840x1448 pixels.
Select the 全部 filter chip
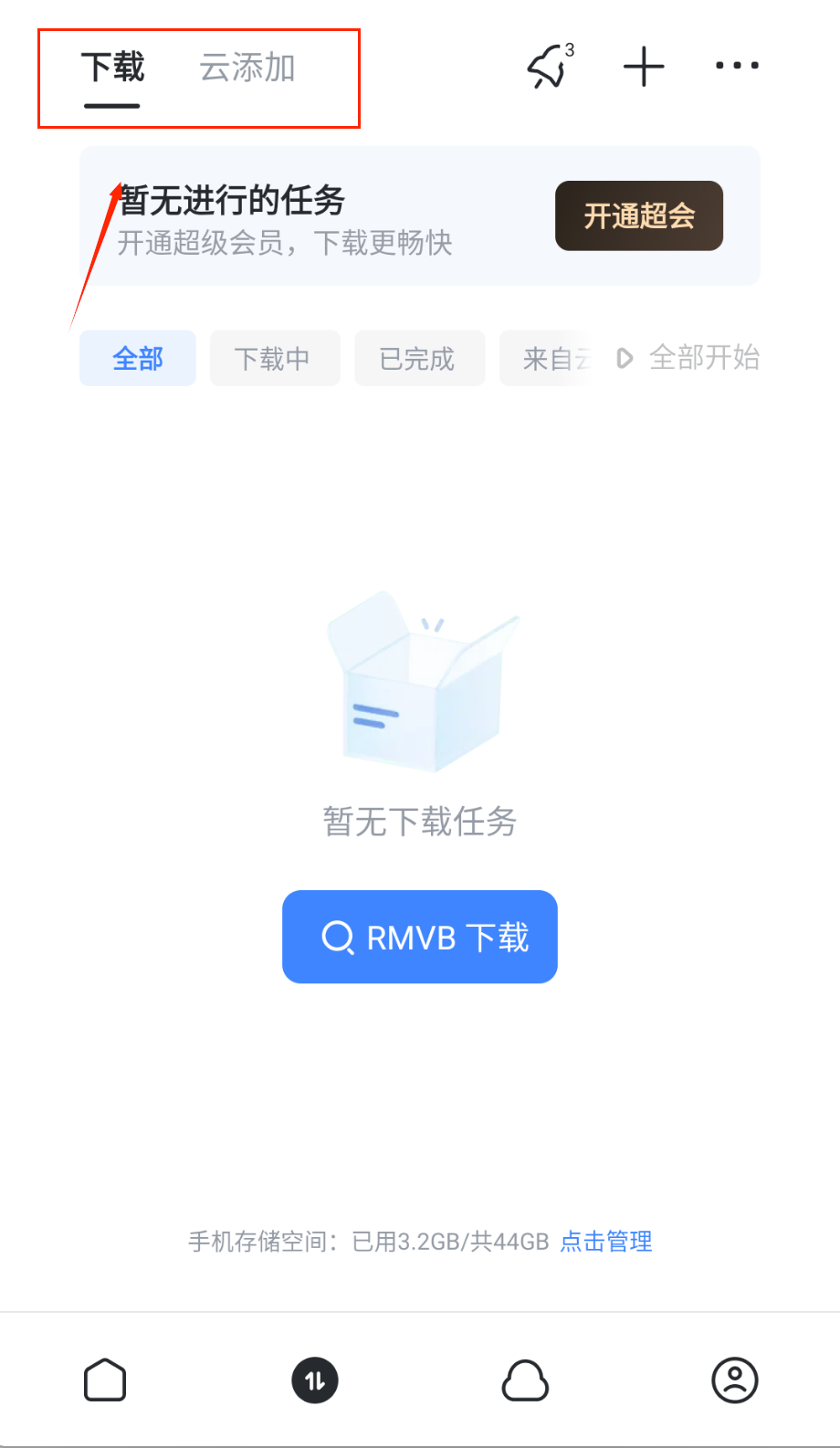[138, 359]
